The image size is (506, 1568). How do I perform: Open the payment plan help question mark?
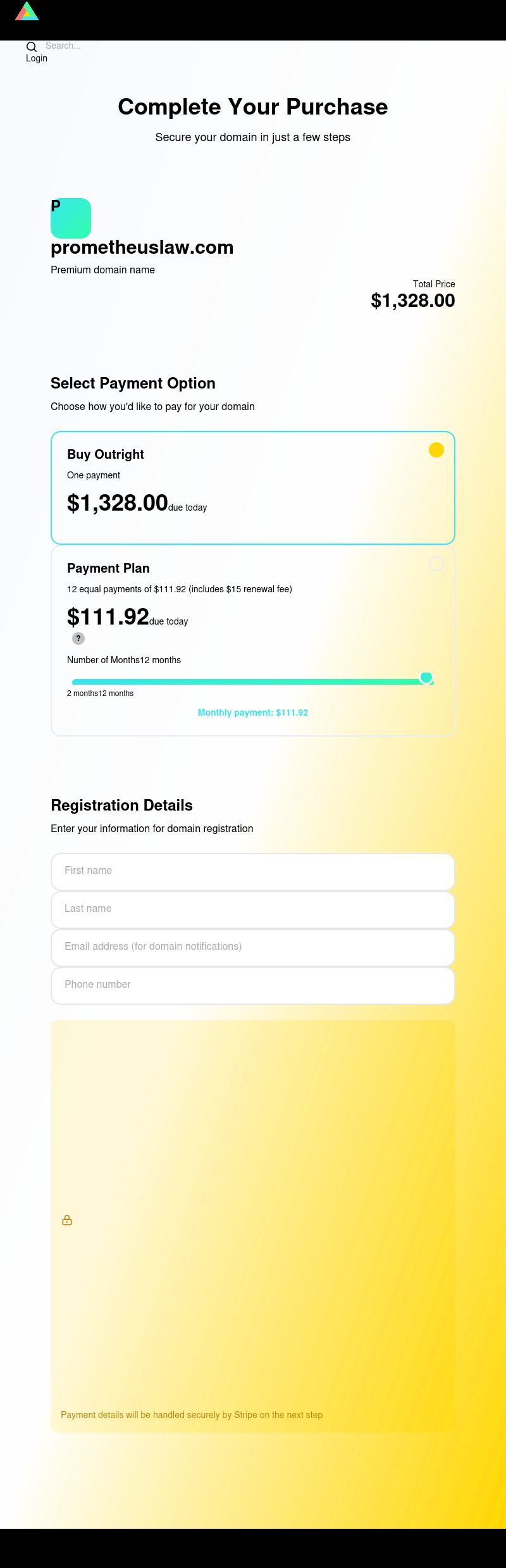point(78,638)
